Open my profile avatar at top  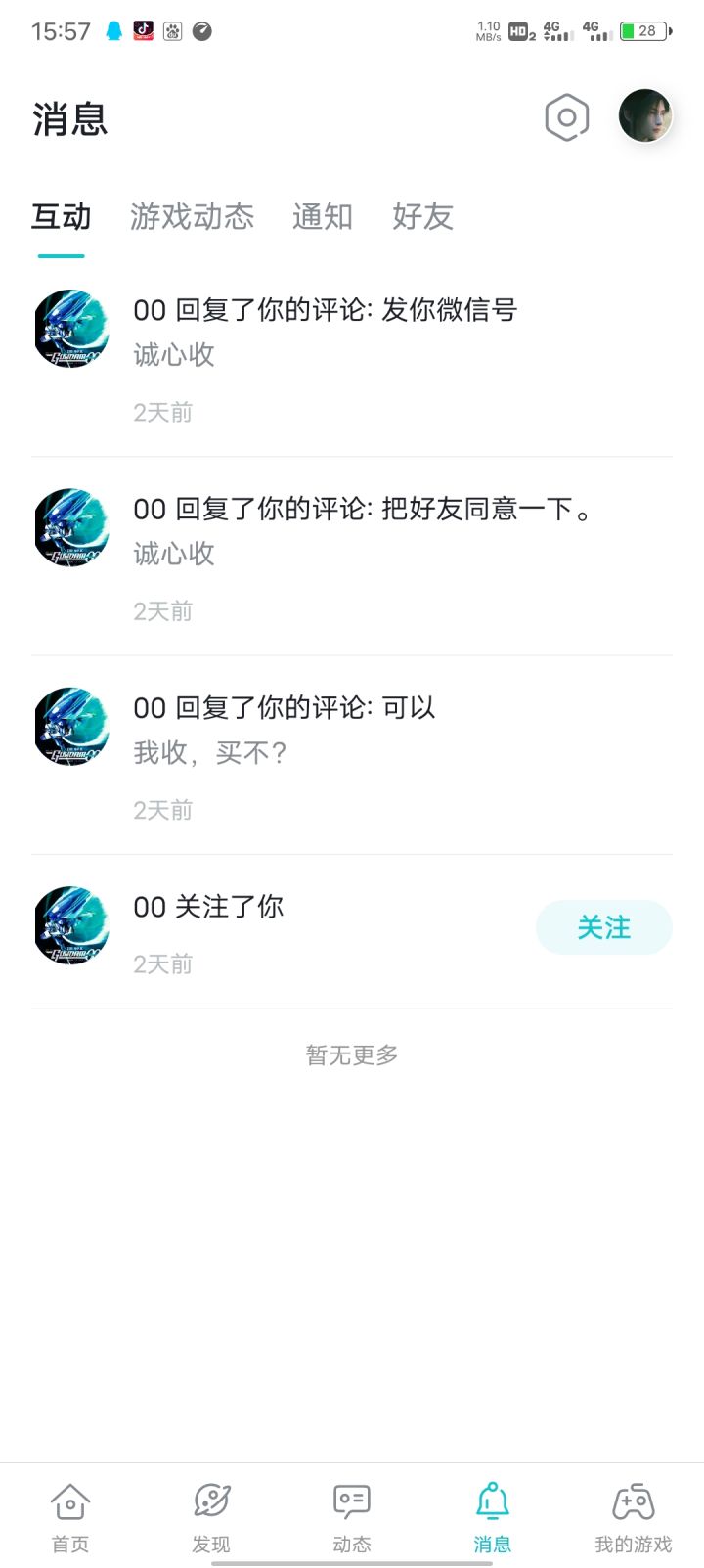pos(645,115)
